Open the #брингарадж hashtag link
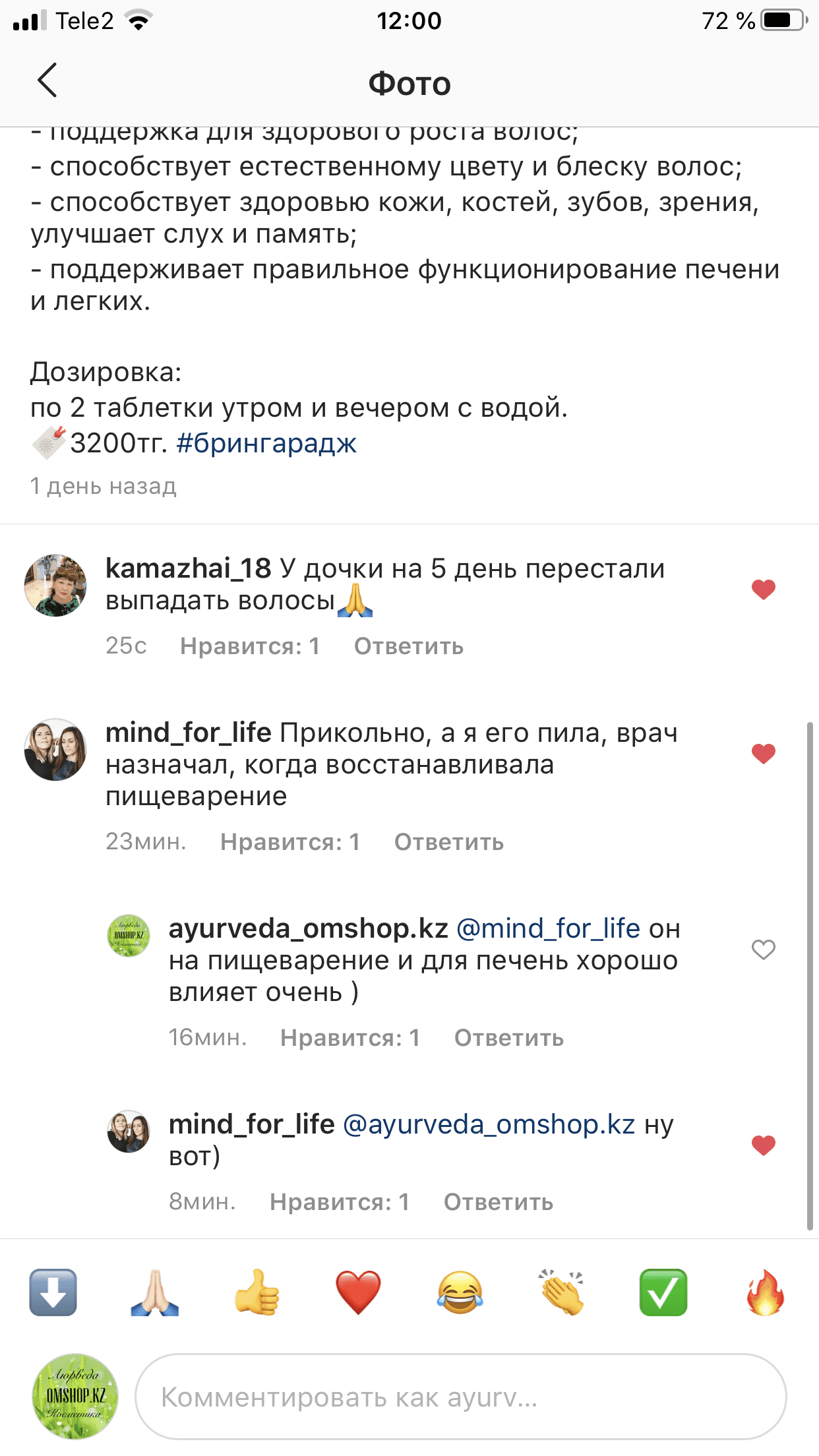Screen dimensions: 819x1456 point(266,444)
